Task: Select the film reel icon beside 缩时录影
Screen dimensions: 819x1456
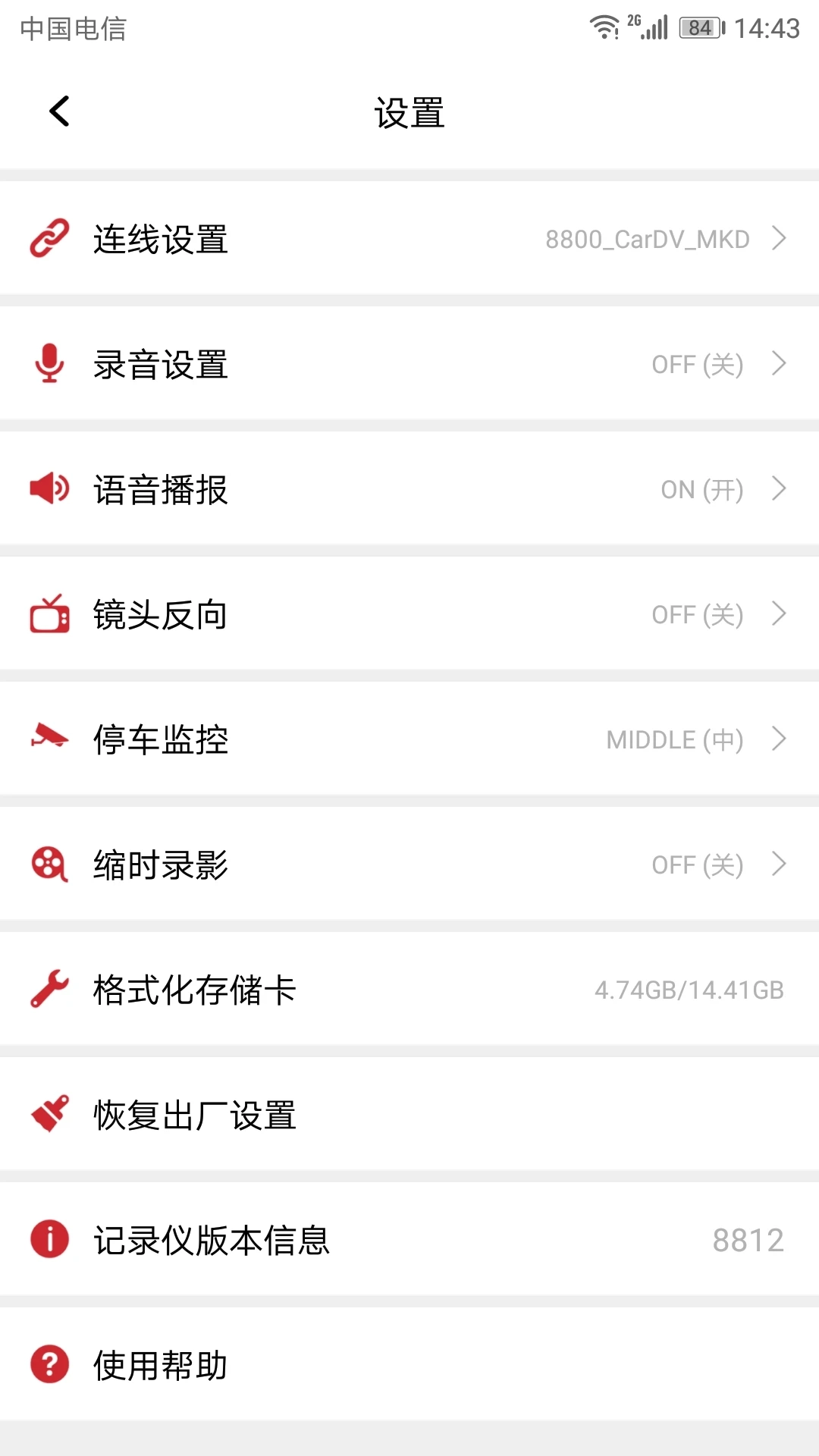Action: coord(49,864)
